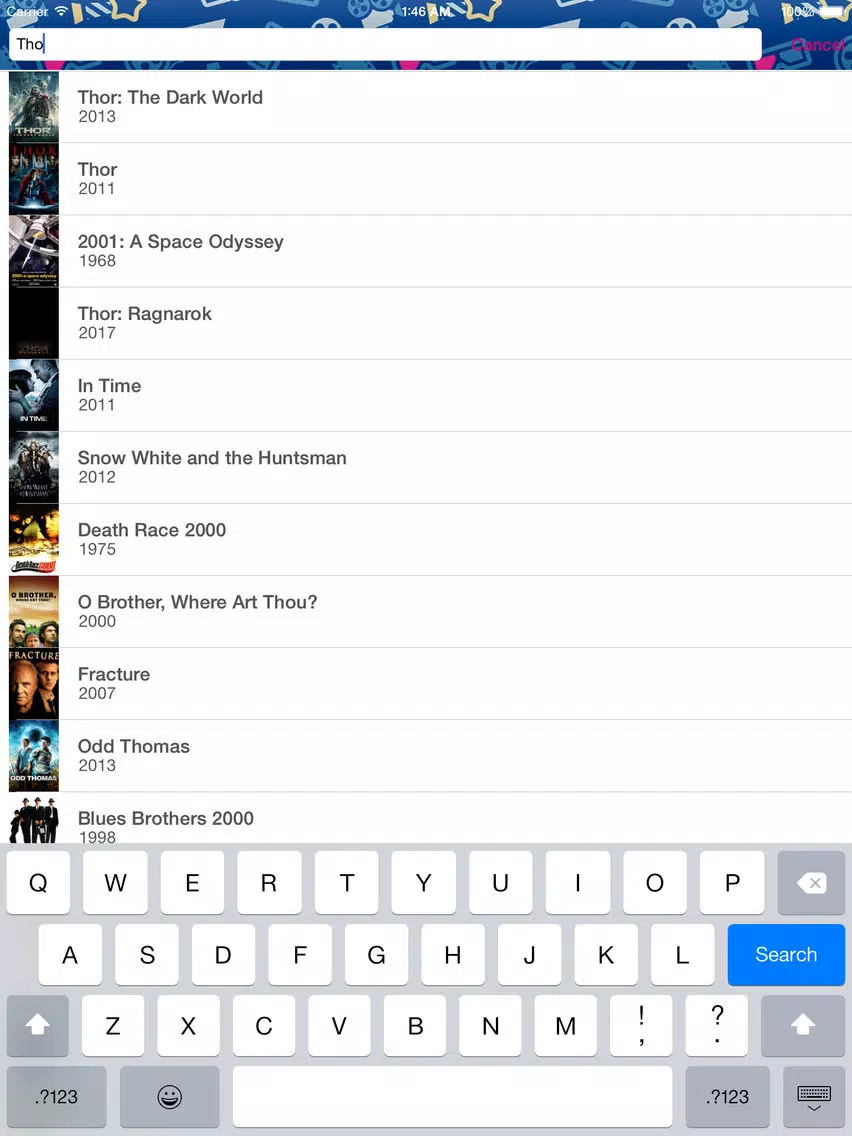This screenshot has width=852, height=1136.
Task: Open Death Race 2000 result
Action: coord(426,539)
